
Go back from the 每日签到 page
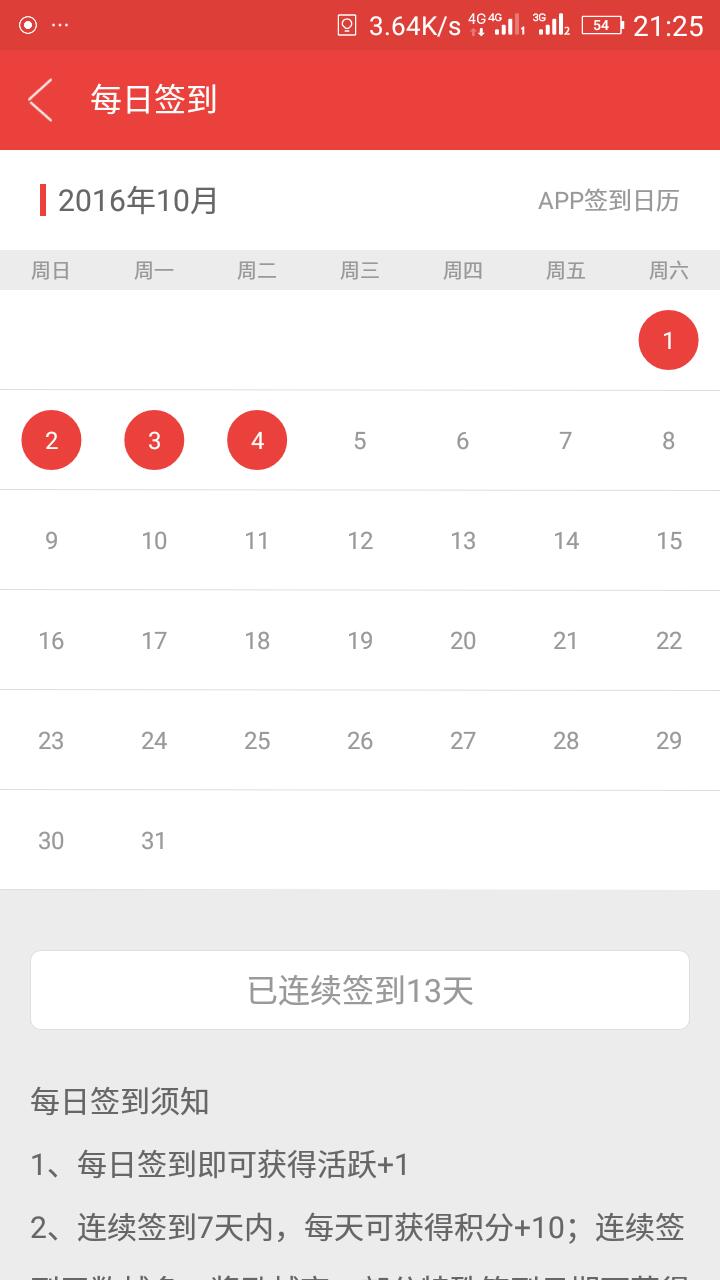tap(40, 100)
